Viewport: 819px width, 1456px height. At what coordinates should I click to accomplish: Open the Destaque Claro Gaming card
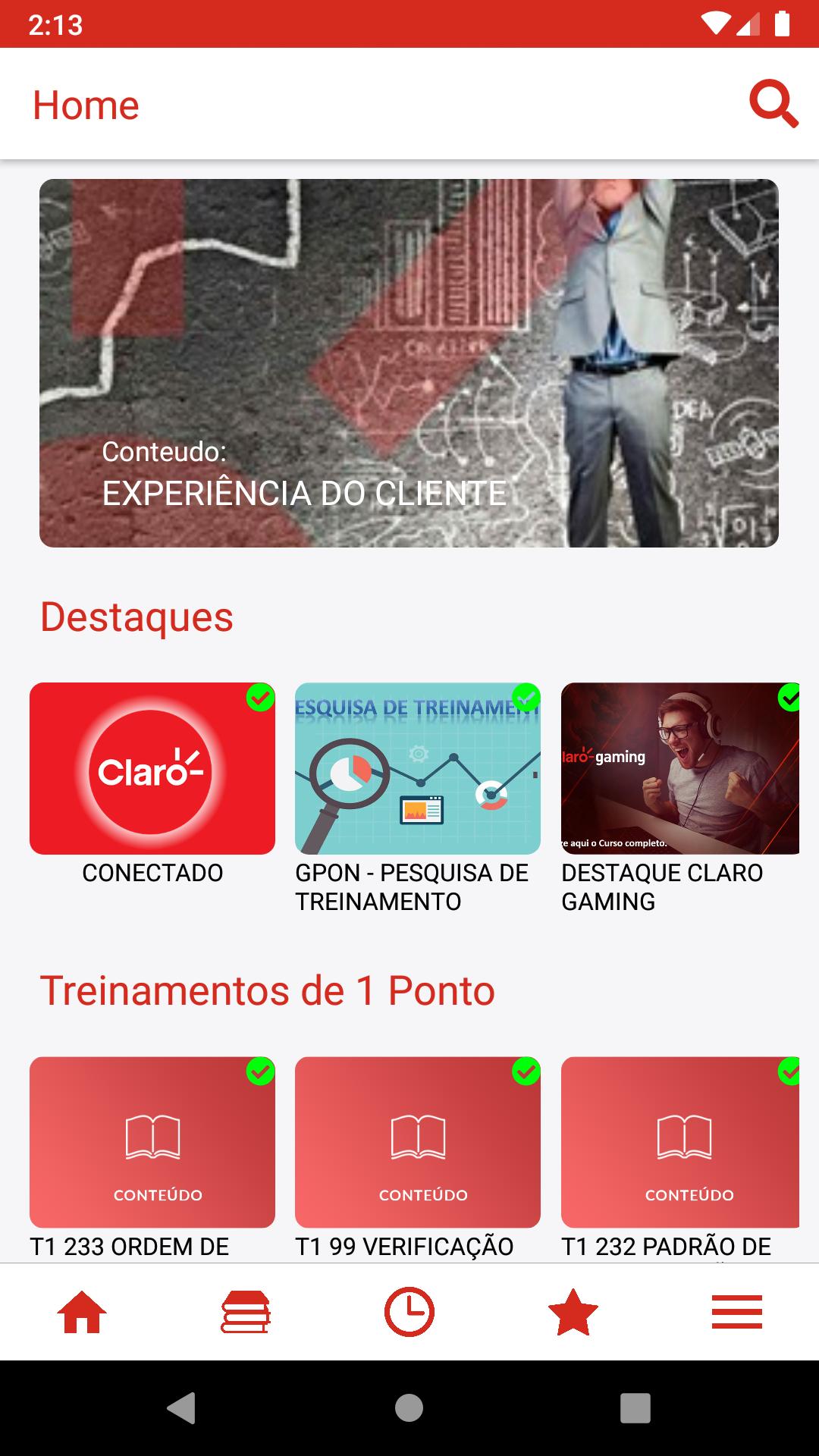(680, 768)
